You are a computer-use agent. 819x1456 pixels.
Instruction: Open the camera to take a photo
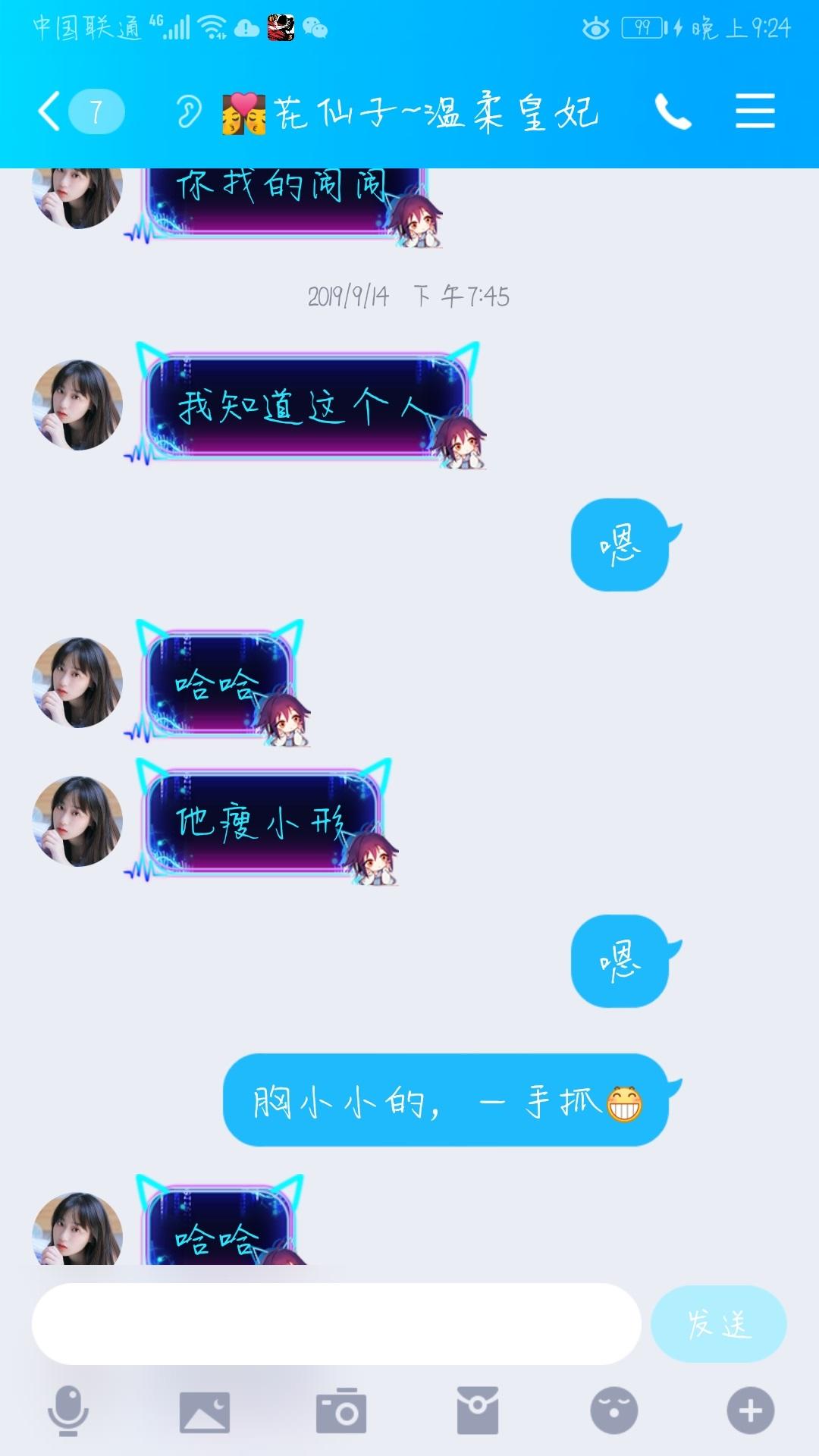tap(340, 1411)
